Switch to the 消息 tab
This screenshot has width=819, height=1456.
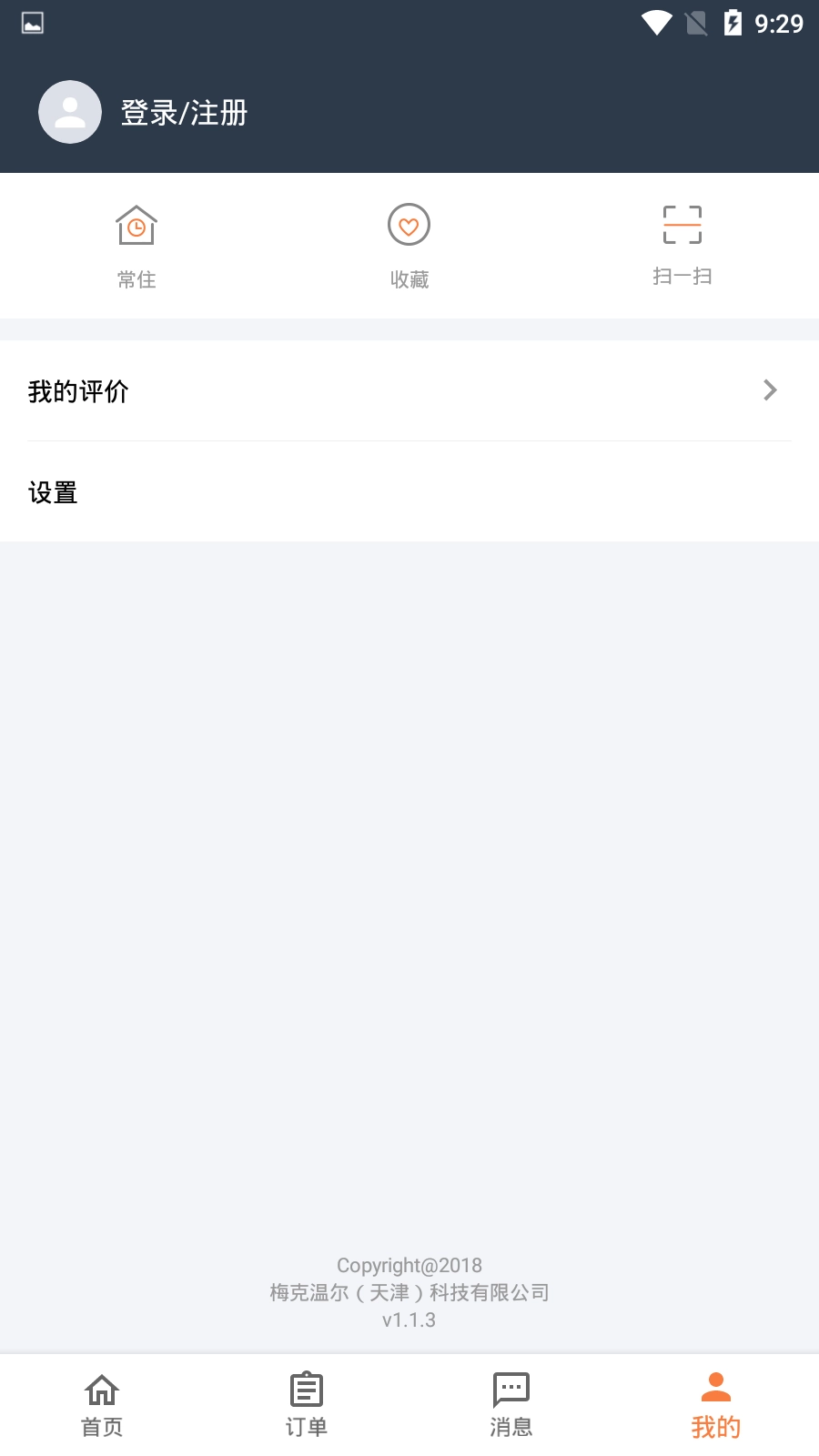tap(511, 1404)
